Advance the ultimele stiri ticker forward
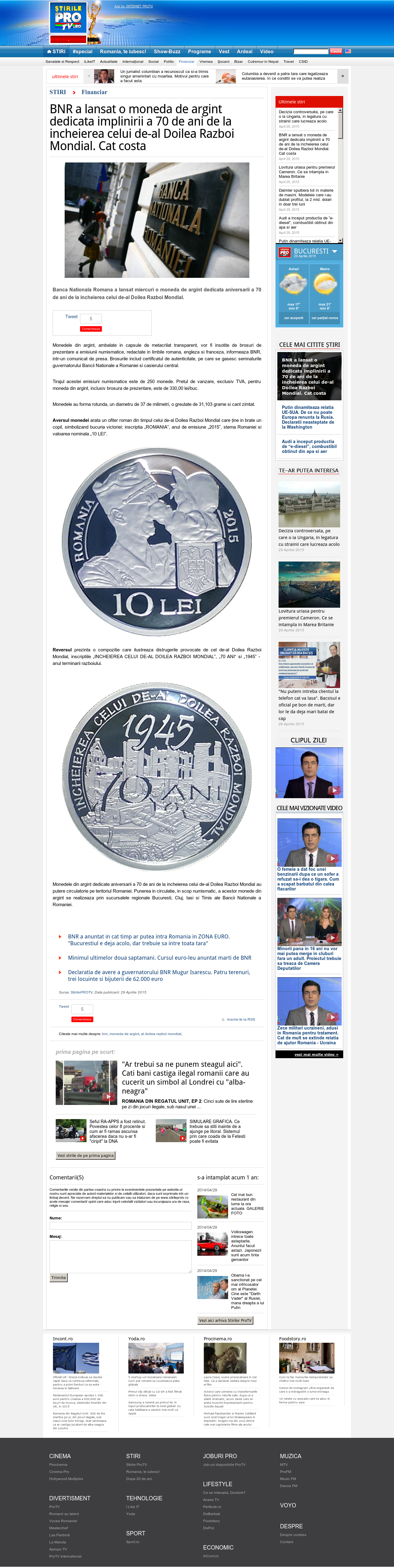 (x=342, y=76)
